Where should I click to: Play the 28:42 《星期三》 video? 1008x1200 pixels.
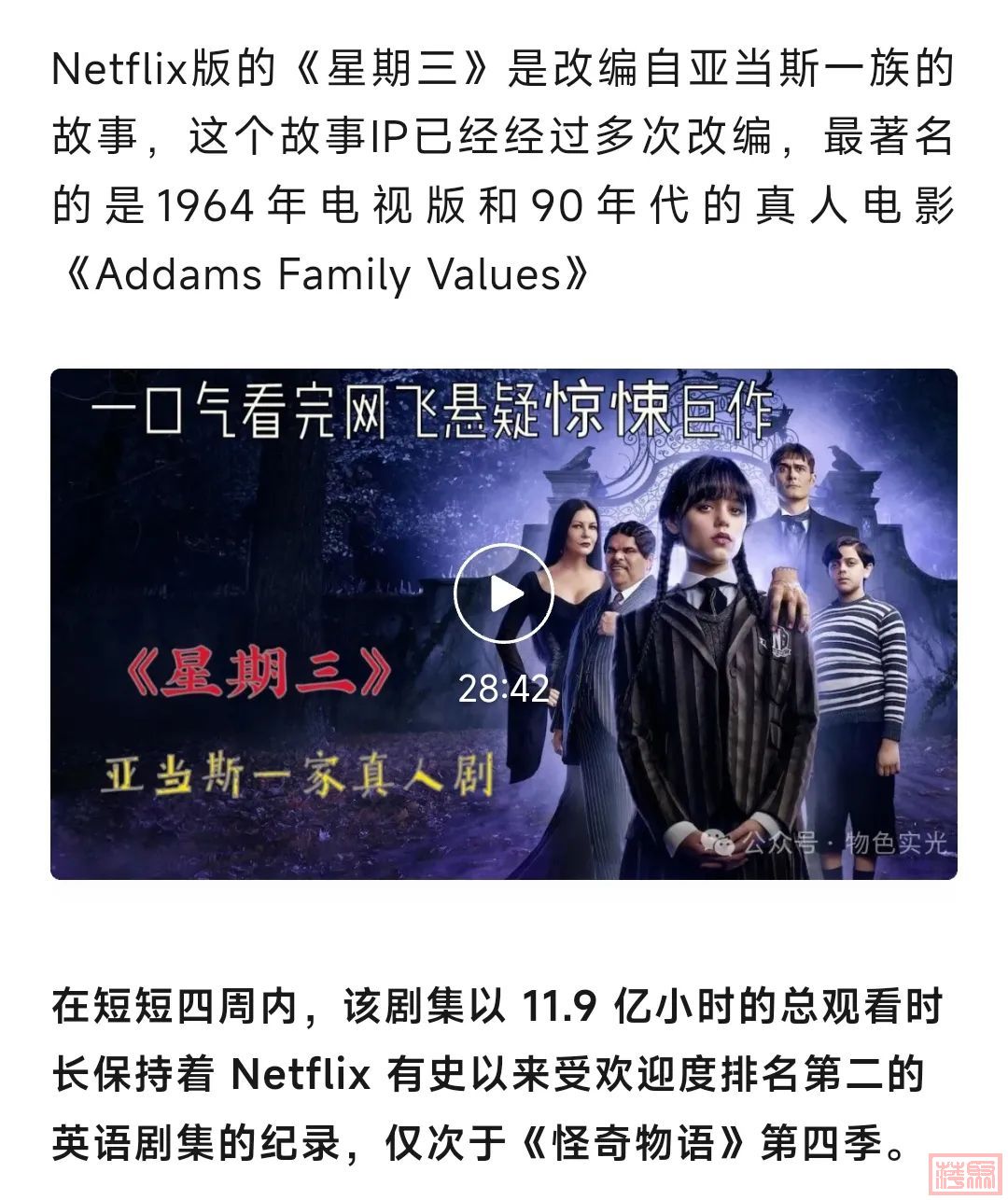(503, 594)
